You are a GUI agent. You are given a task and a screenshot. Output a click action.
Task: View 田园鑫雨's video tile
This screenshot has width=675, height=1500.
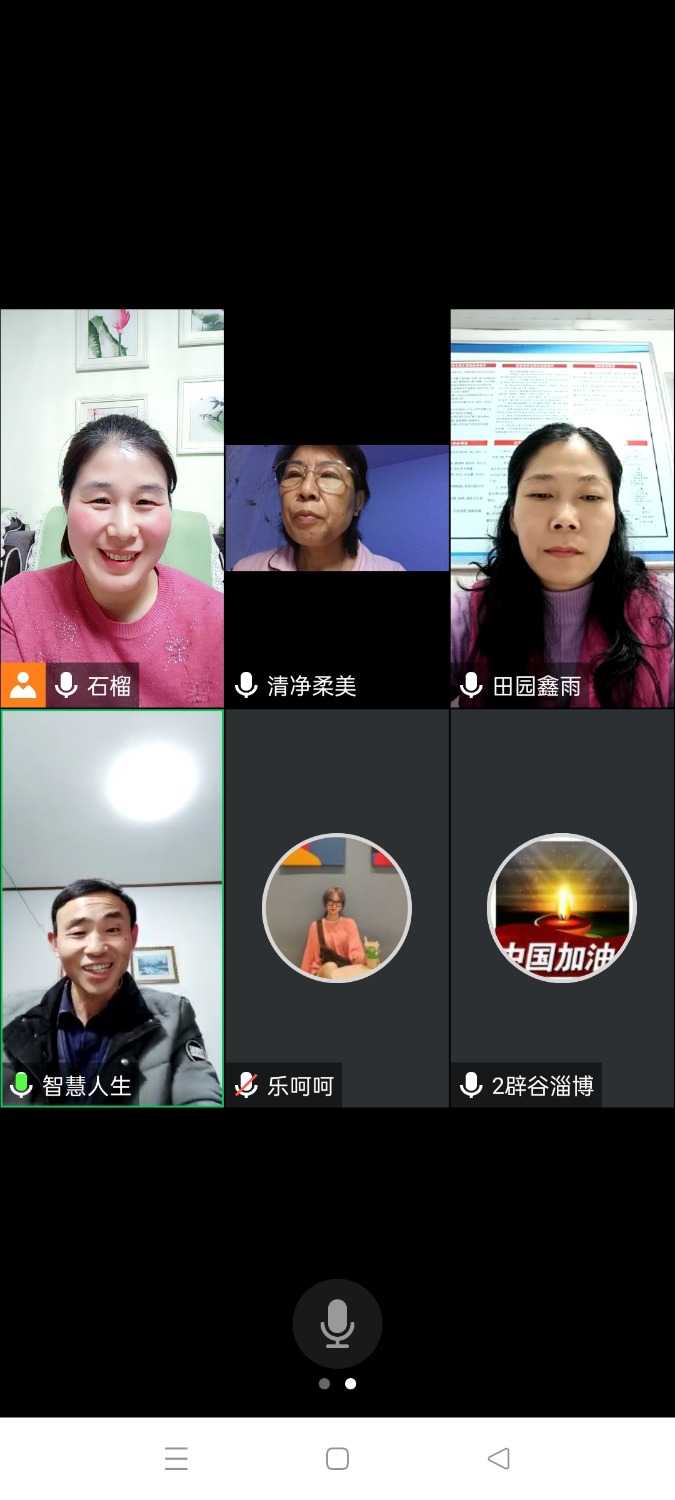[562, 507]
